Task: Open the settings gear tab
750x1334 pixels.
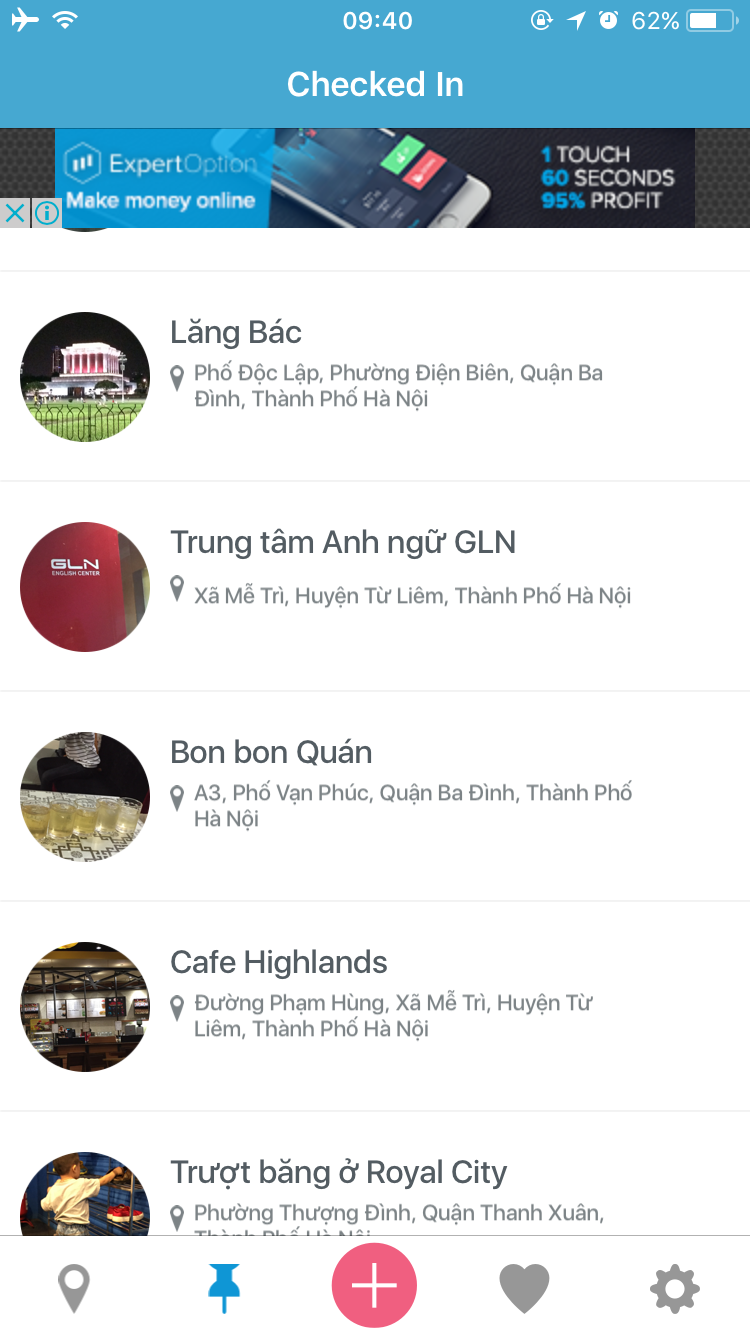Action: coord(675,1288)
